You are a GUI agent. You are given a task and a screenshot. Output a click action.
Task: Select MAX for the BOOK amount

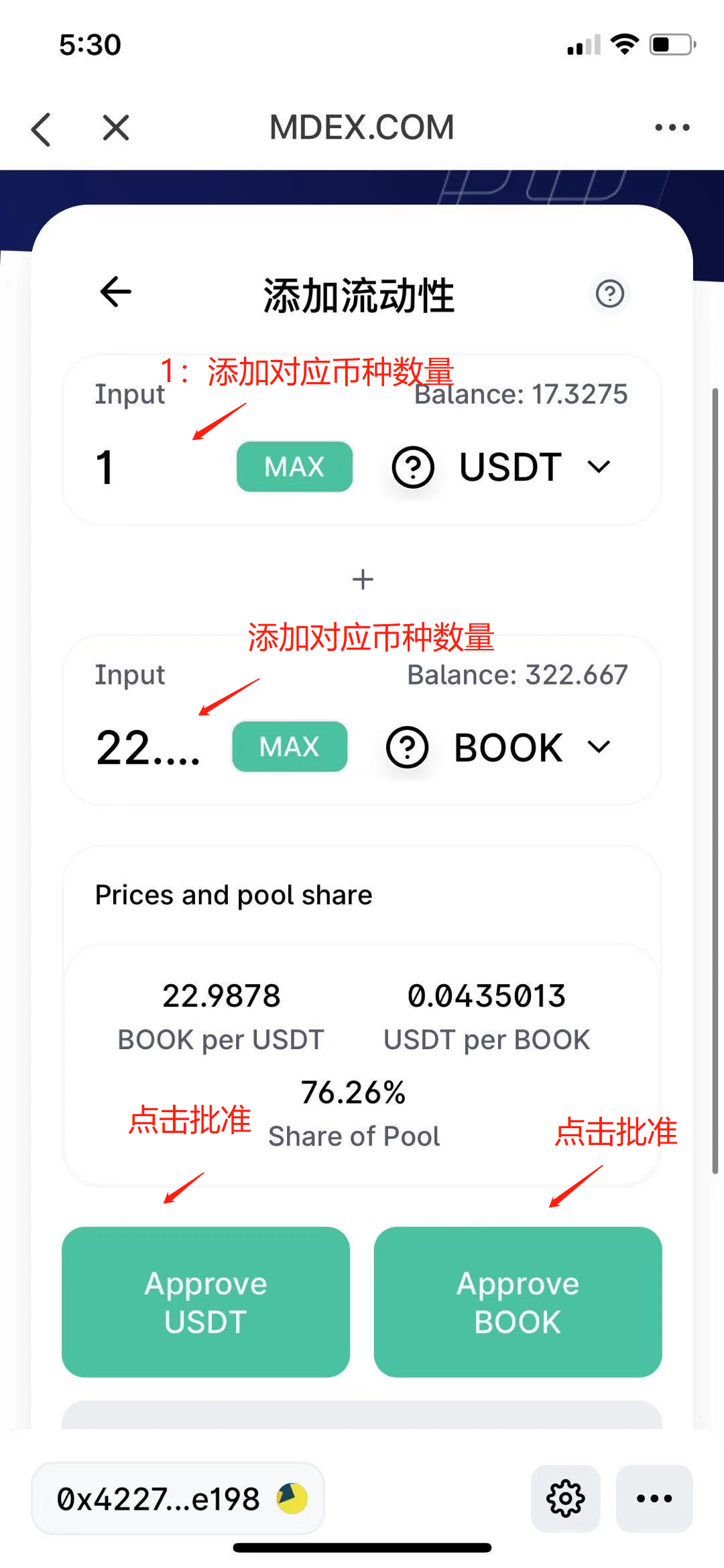(290, 747)
